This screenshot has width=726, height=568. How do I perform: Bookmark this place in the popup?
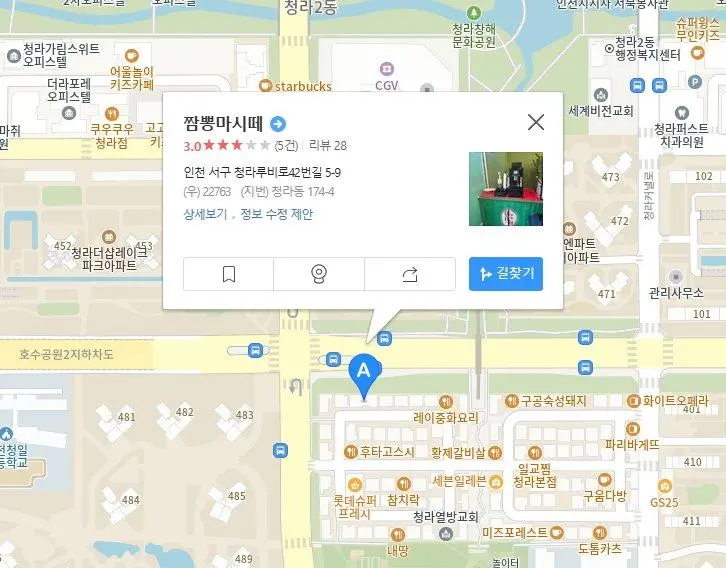click(229, 274)
